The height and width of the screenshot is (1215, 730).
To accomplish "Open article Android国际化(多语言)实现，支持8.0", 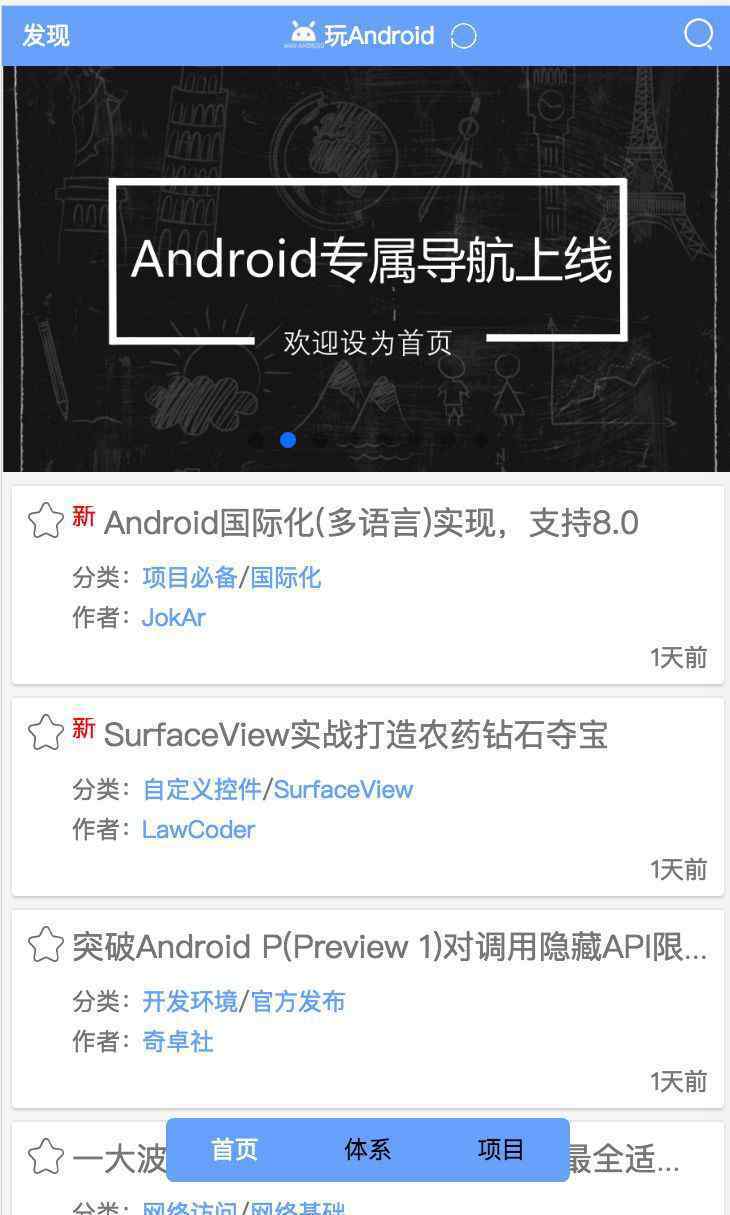I will click(370, 523).
